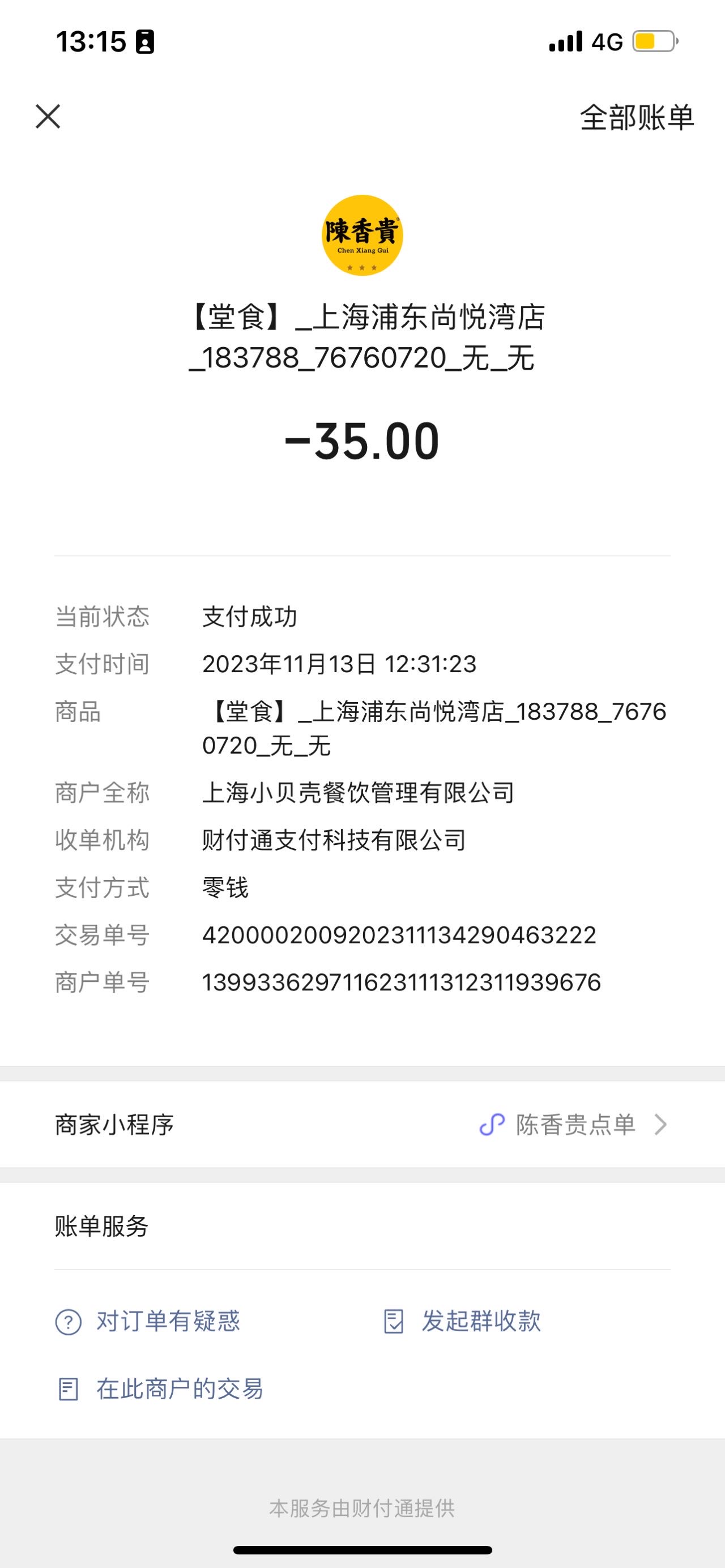Start a group collection via 发起群收款
This screenshot has height=1568, width=725.
tap(463, 1322)
